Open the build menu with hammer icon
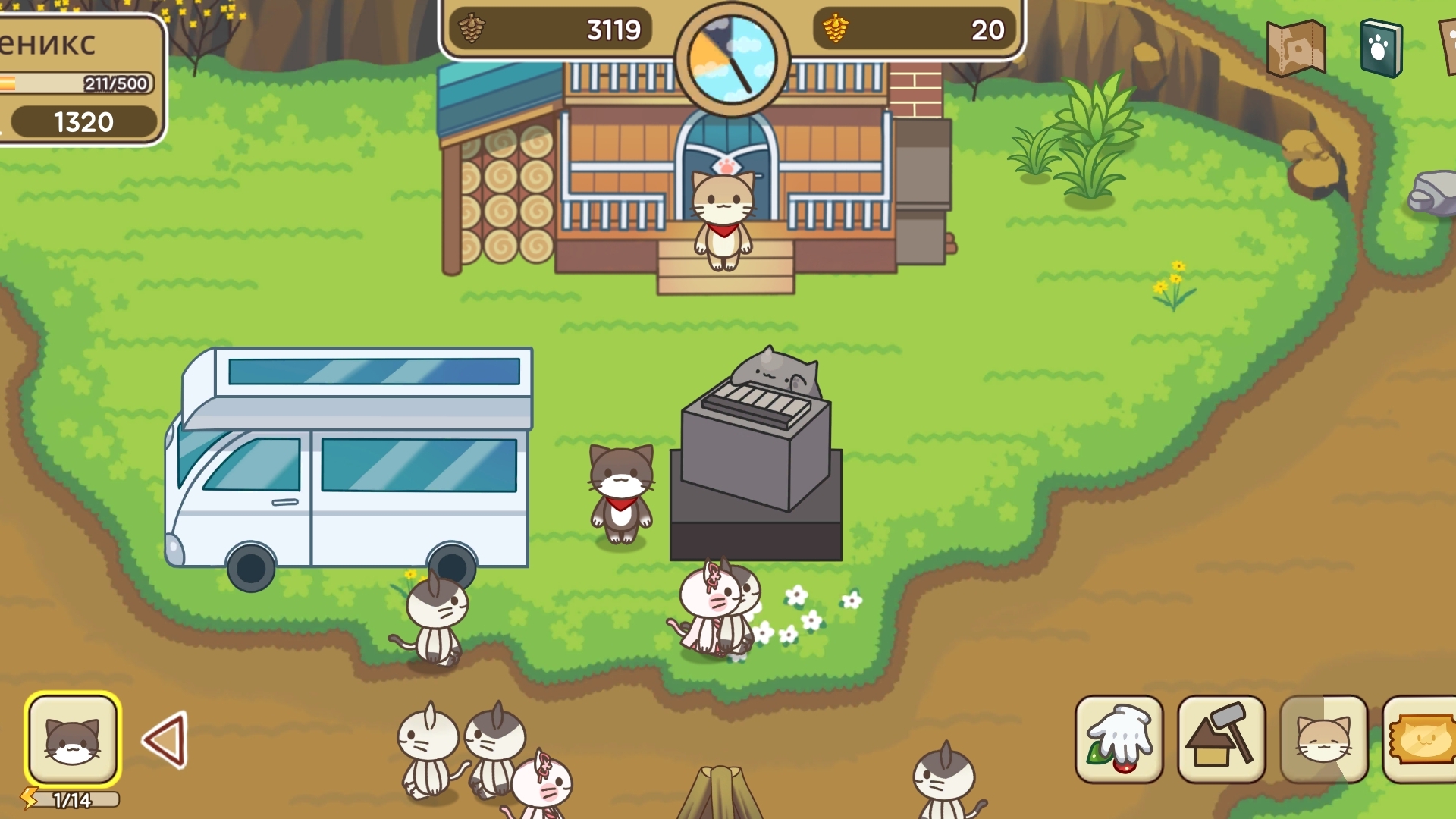1456x819 pixels. point(1221,739)
